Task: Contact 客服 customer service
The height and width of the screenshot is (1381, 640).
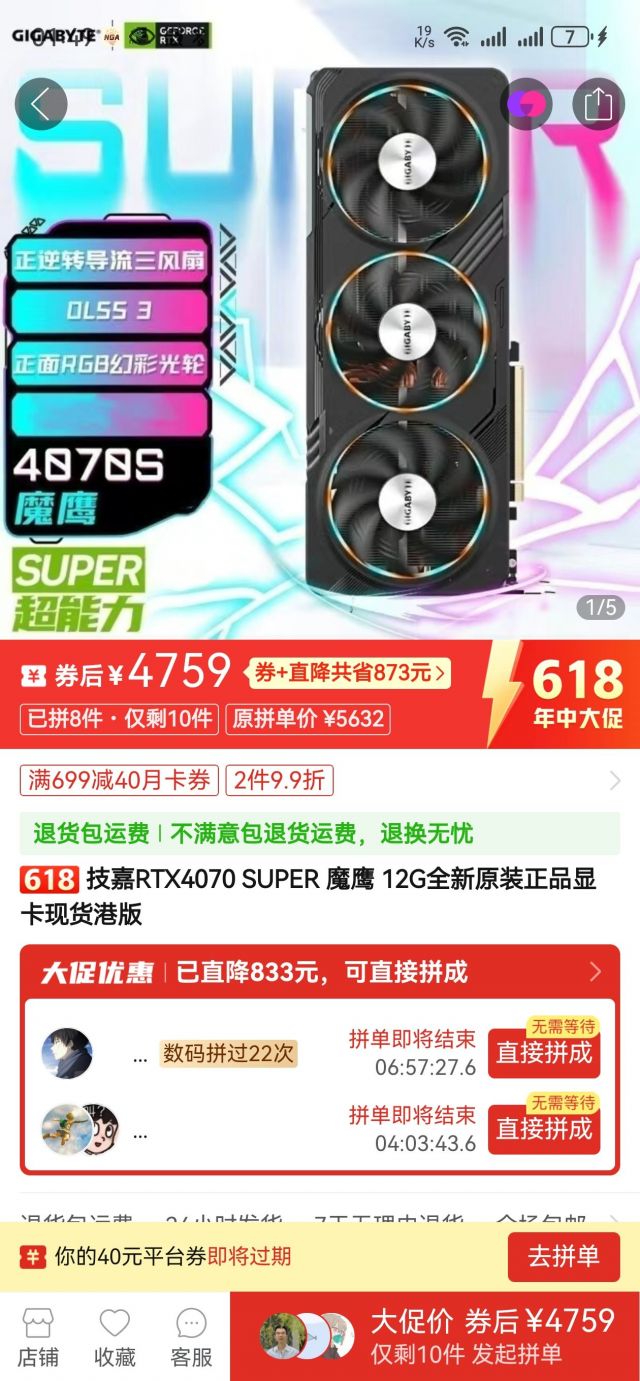Action: 191,1338
